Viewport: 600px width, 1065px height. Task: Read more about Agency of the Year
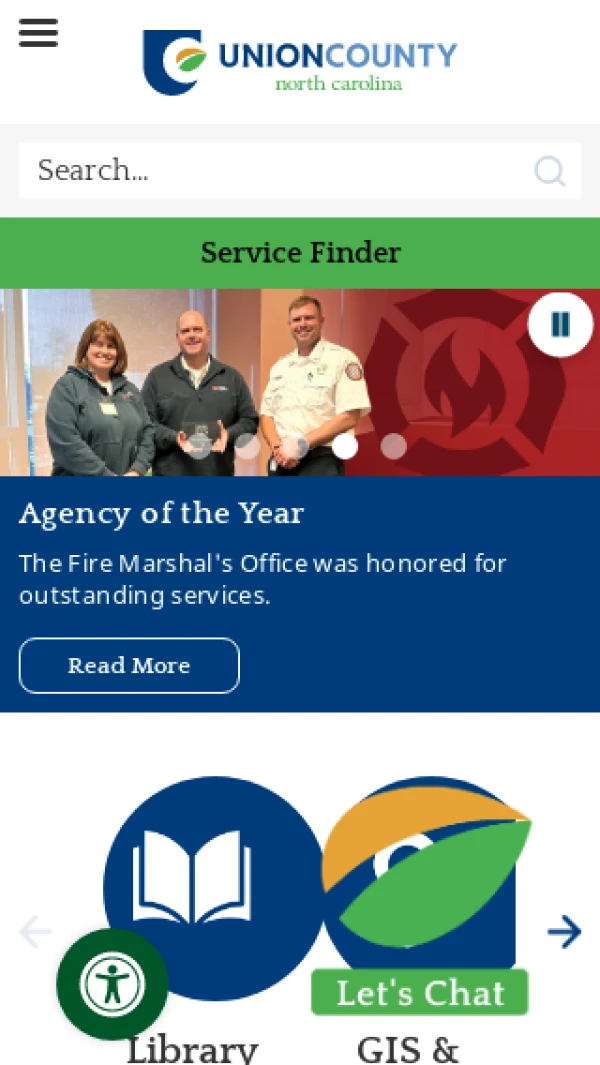click(x=129, y=665)
